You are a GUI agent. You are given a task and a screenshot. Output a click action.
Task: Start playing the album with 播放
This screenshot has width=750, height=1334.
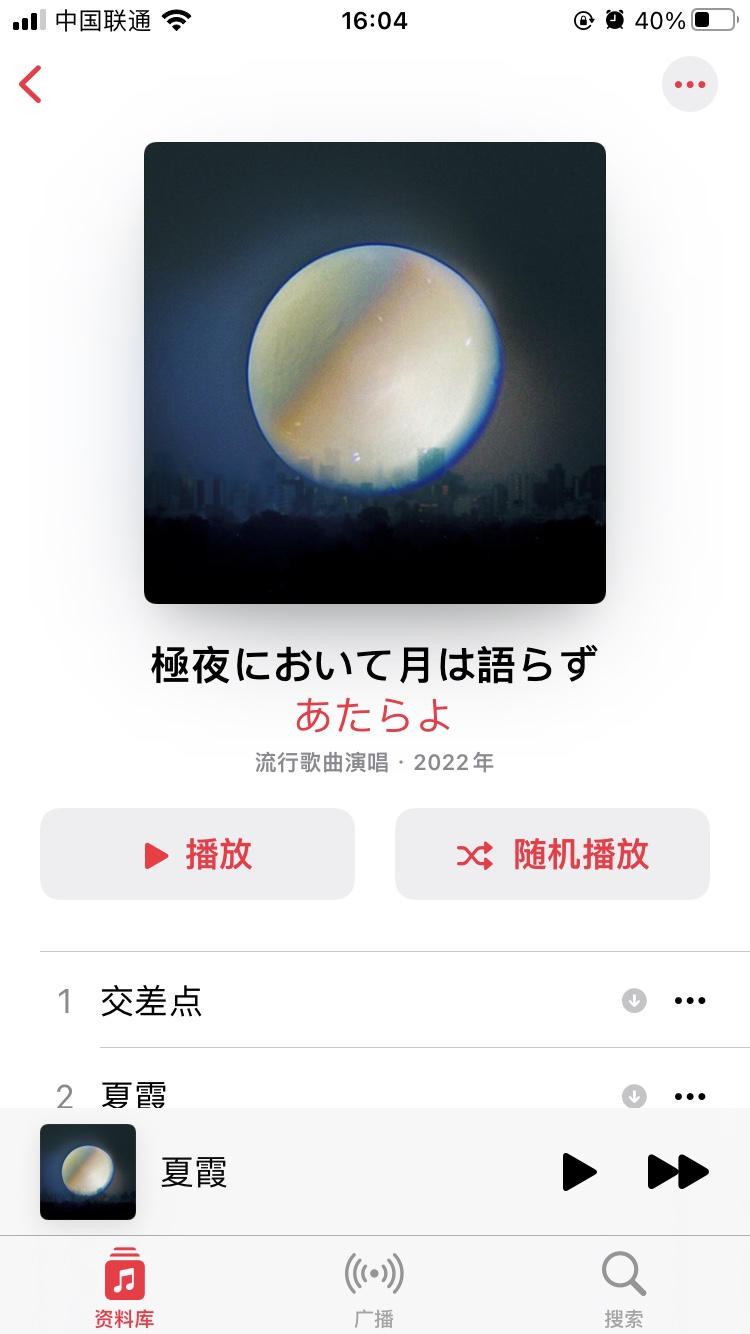click(197, 855)
